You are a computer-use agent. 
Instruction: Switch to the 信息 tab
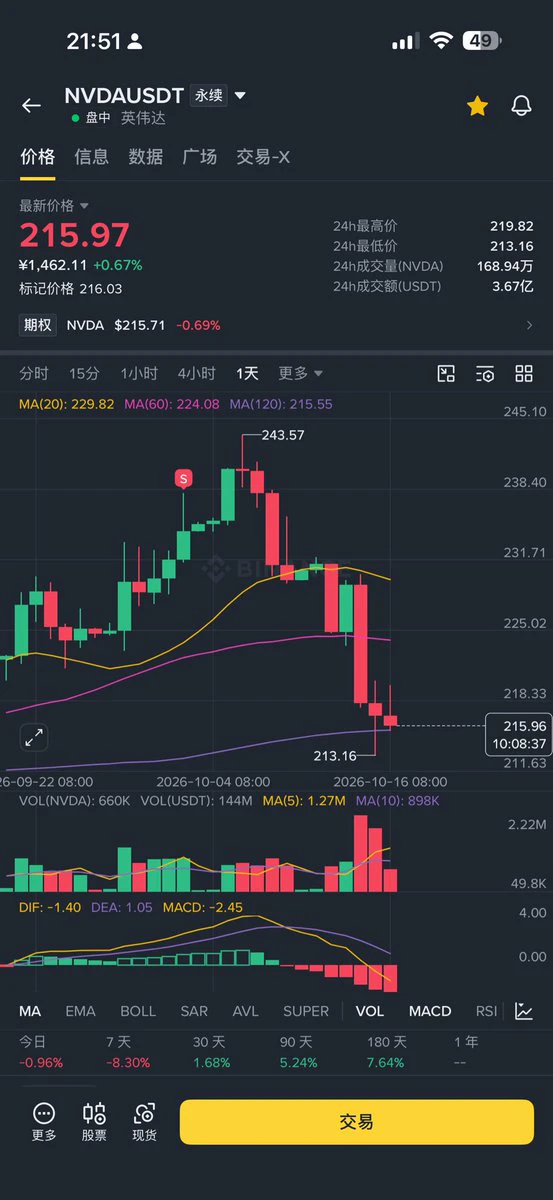point(92,157)
